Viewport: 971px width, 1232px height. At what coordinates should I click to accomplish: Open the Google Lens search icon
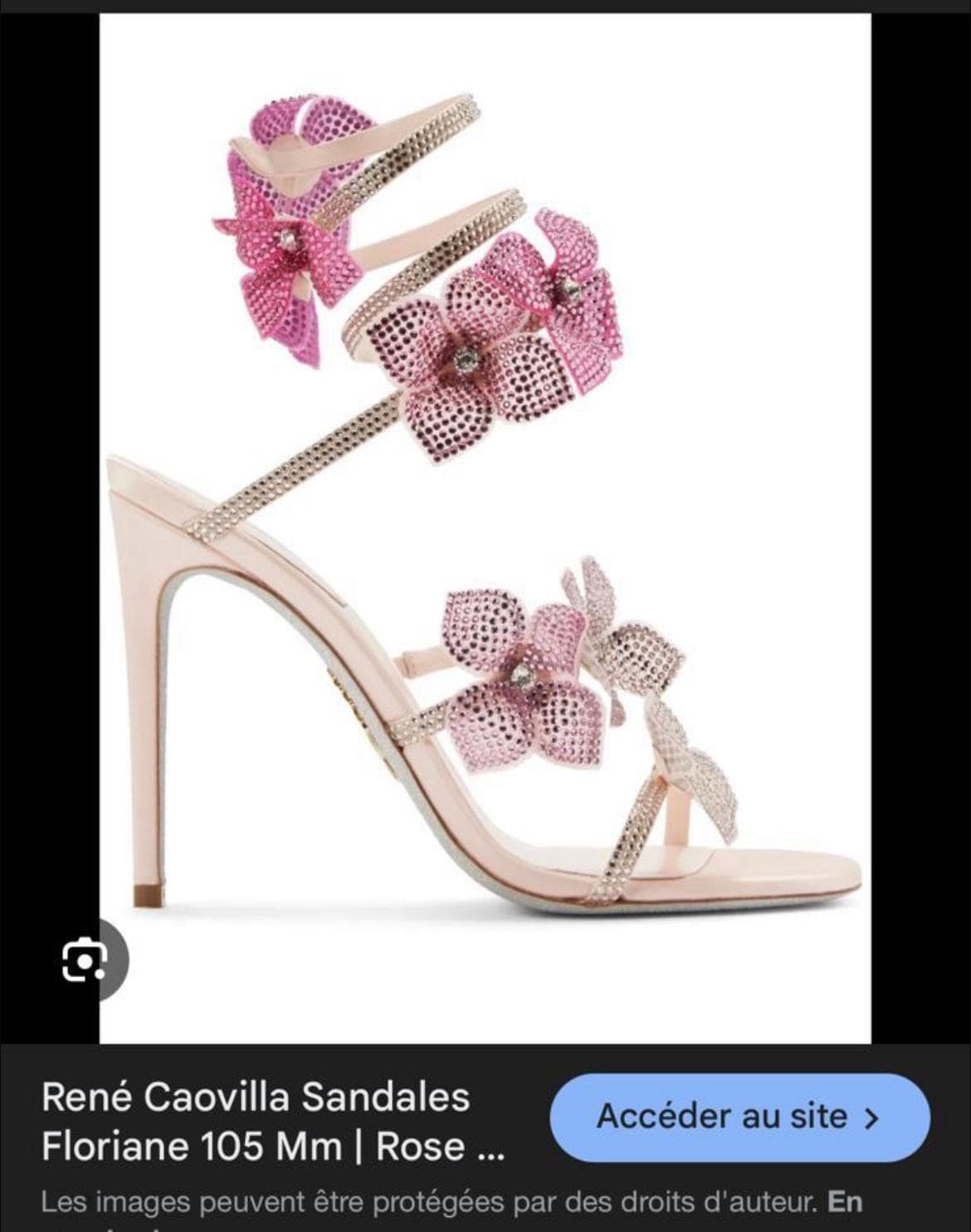coord(85,961)
